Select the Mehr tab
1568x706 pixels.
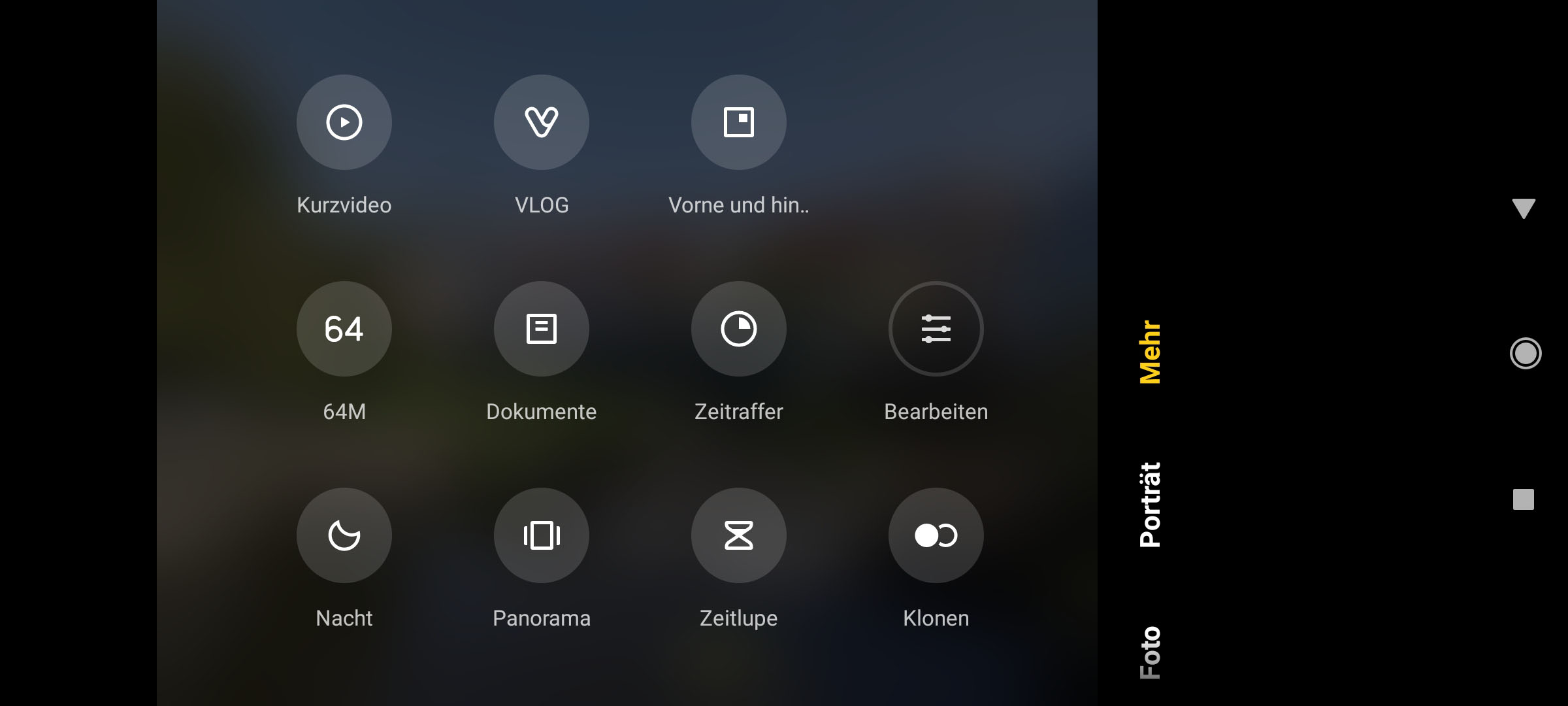coord(1150,352)
